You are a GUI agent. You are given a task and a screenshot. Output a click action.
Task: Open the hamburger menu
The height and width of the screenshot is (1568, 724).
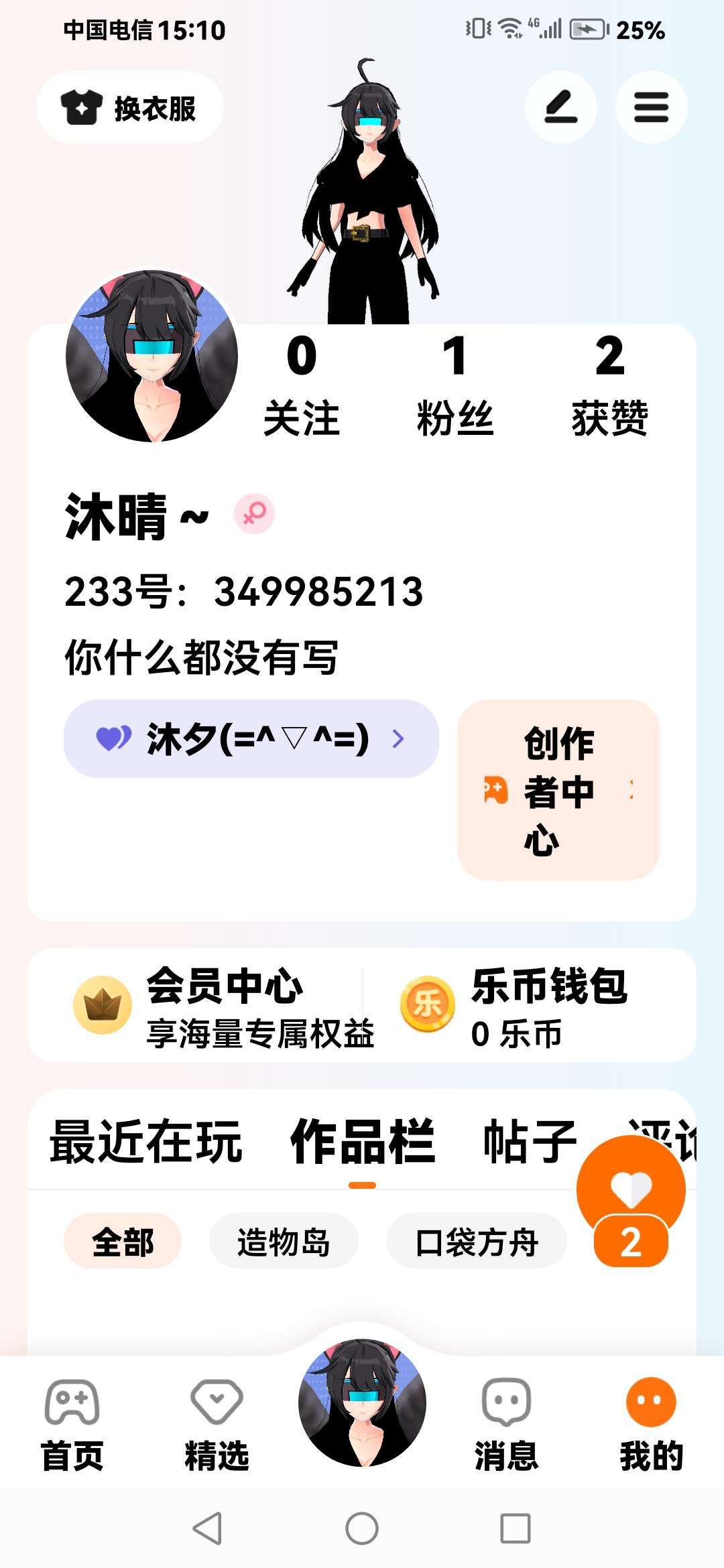(x=651, y=107)
